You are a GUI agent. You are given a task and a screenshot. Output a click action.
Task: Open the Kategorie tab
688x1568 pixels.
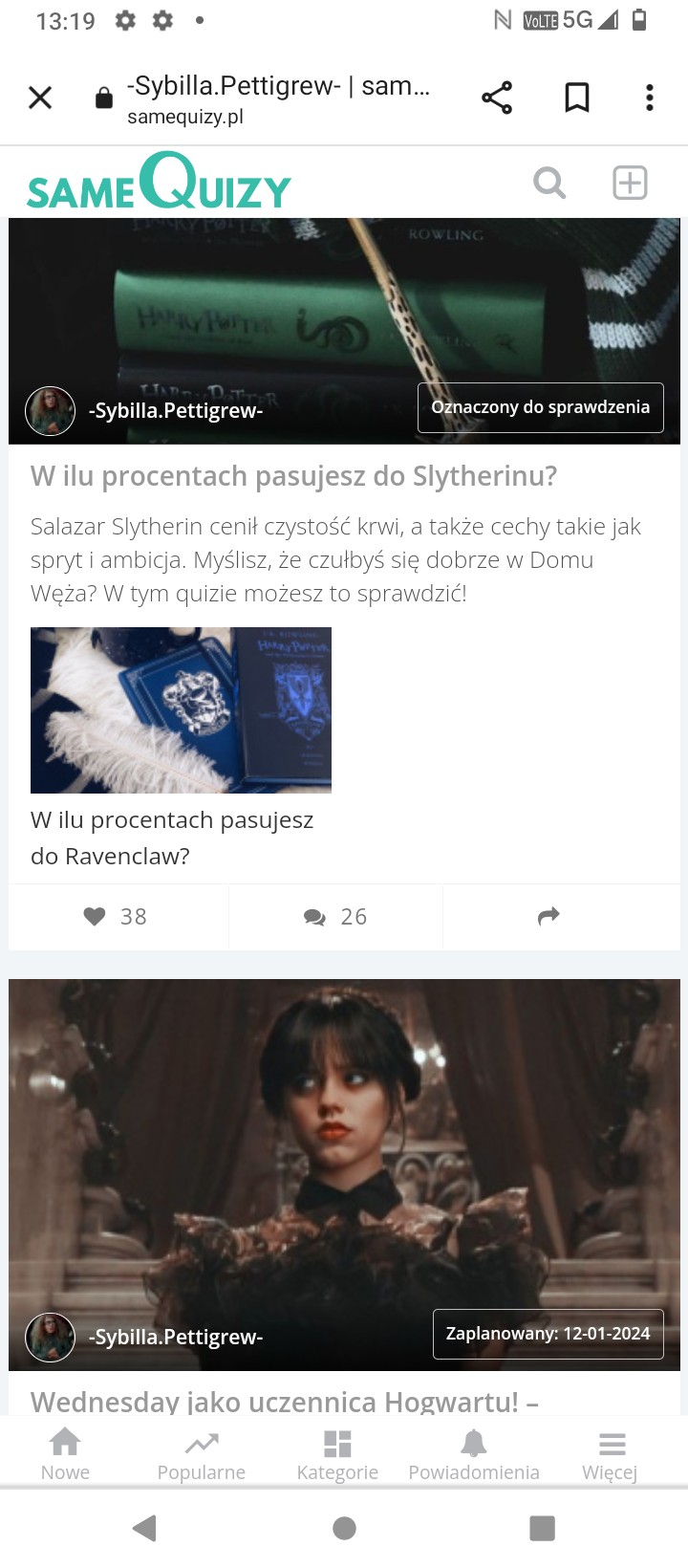pyautogui.click(x=337, y=1455)
